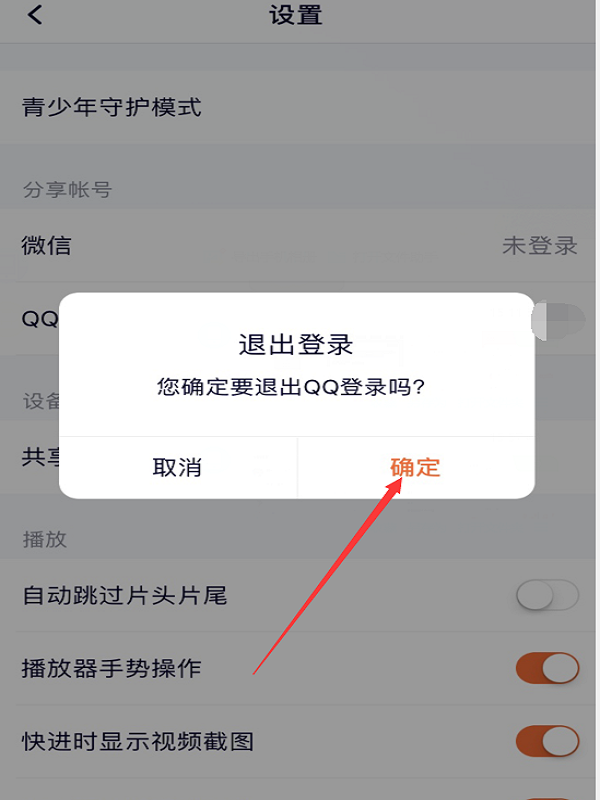Viewport: 600px width, 800px height.
Task: Disable 播放器手势操作
Action: tap(547, 668)
